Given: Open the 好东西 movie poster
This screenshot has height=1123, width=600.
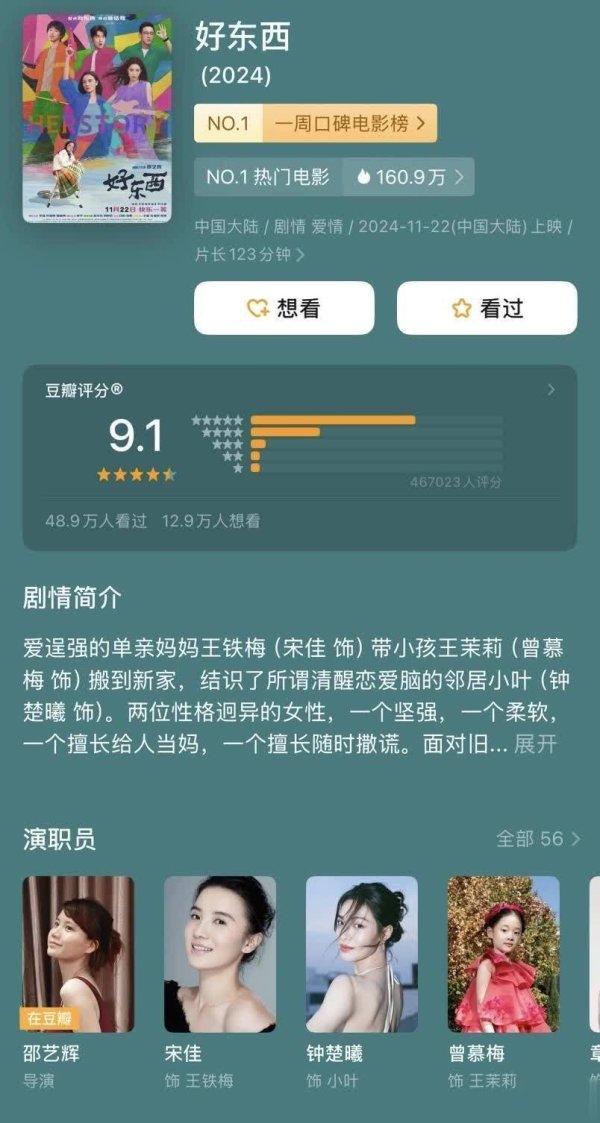Looking at the screenshot, I should point(97,118).
